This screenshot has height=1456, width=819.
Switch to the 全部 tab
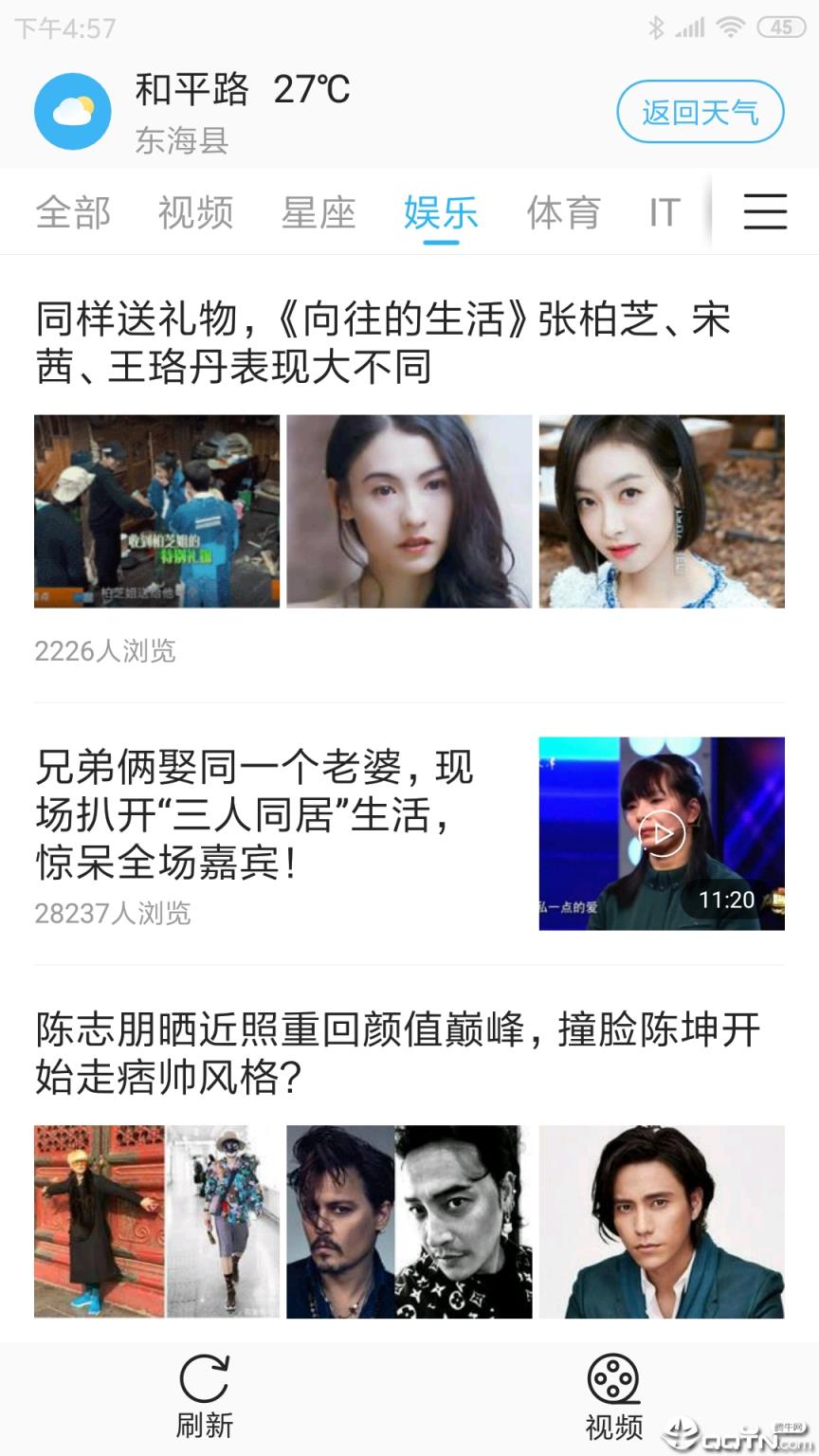point(73,212)
